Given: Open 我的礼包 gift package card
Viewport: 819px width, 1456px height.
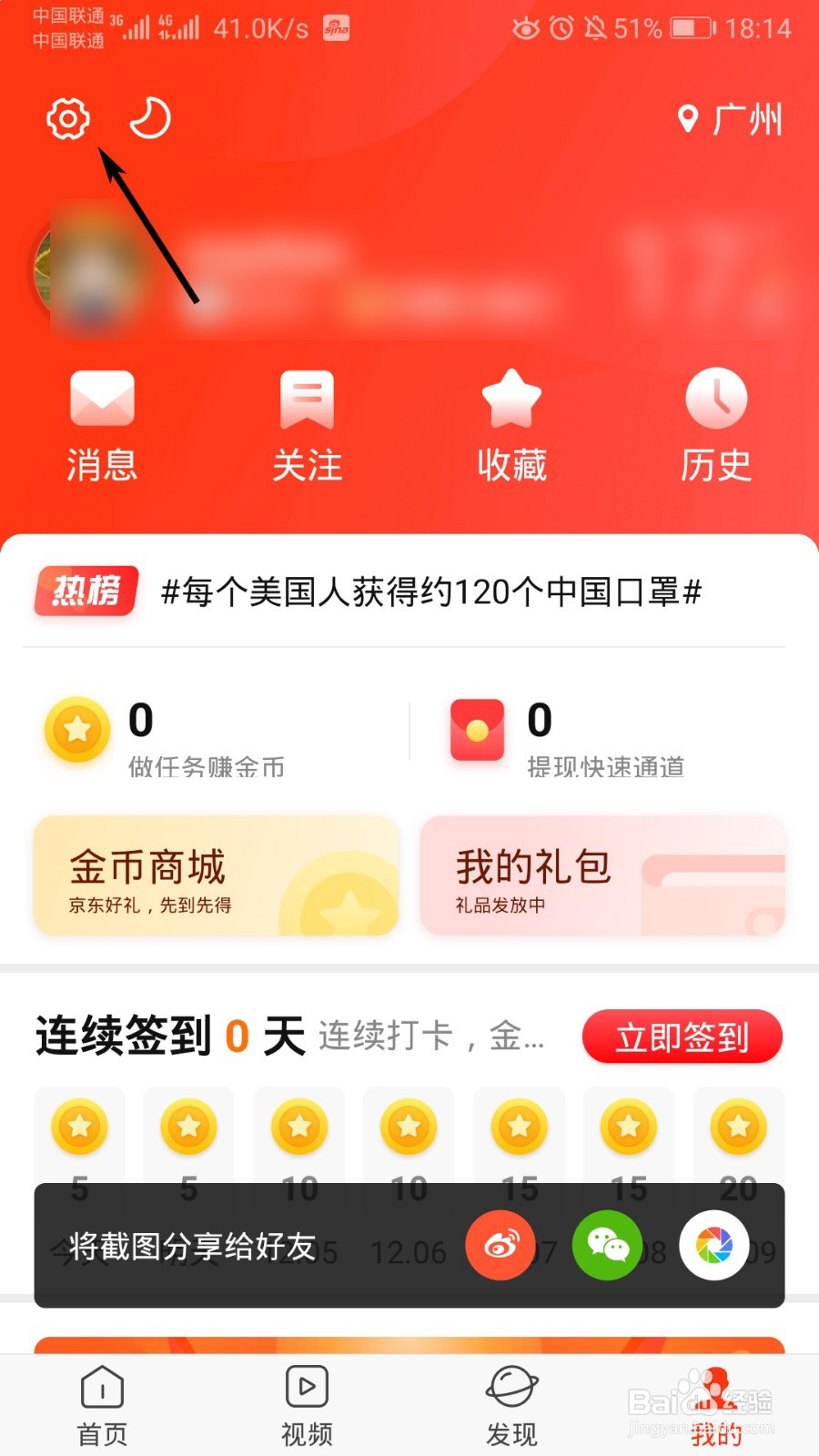Looking at the screenshot, I should [603, 875].
